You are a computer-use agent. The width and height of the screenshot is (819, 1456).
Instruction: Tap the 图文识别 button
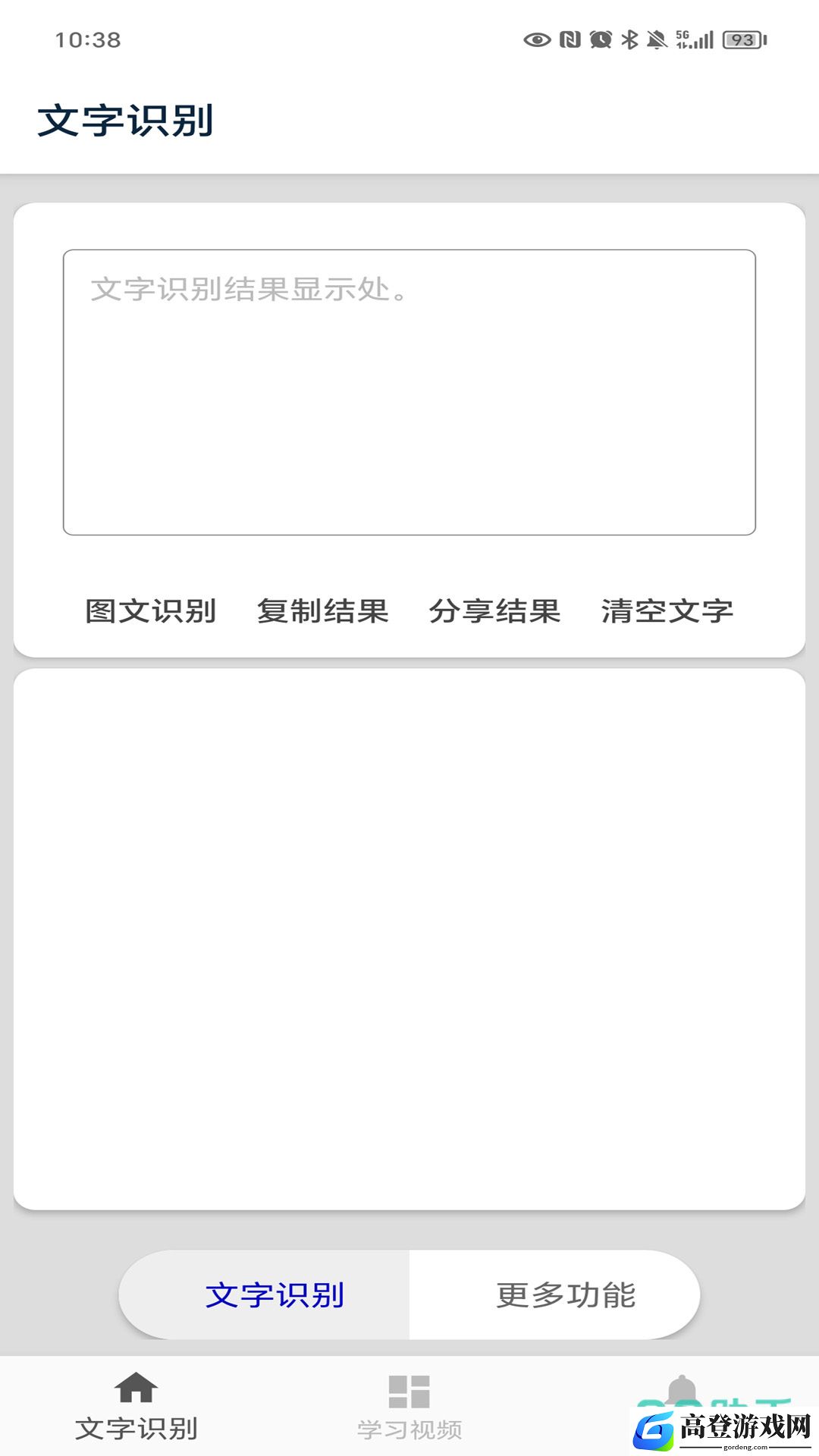tap(151, 611)
